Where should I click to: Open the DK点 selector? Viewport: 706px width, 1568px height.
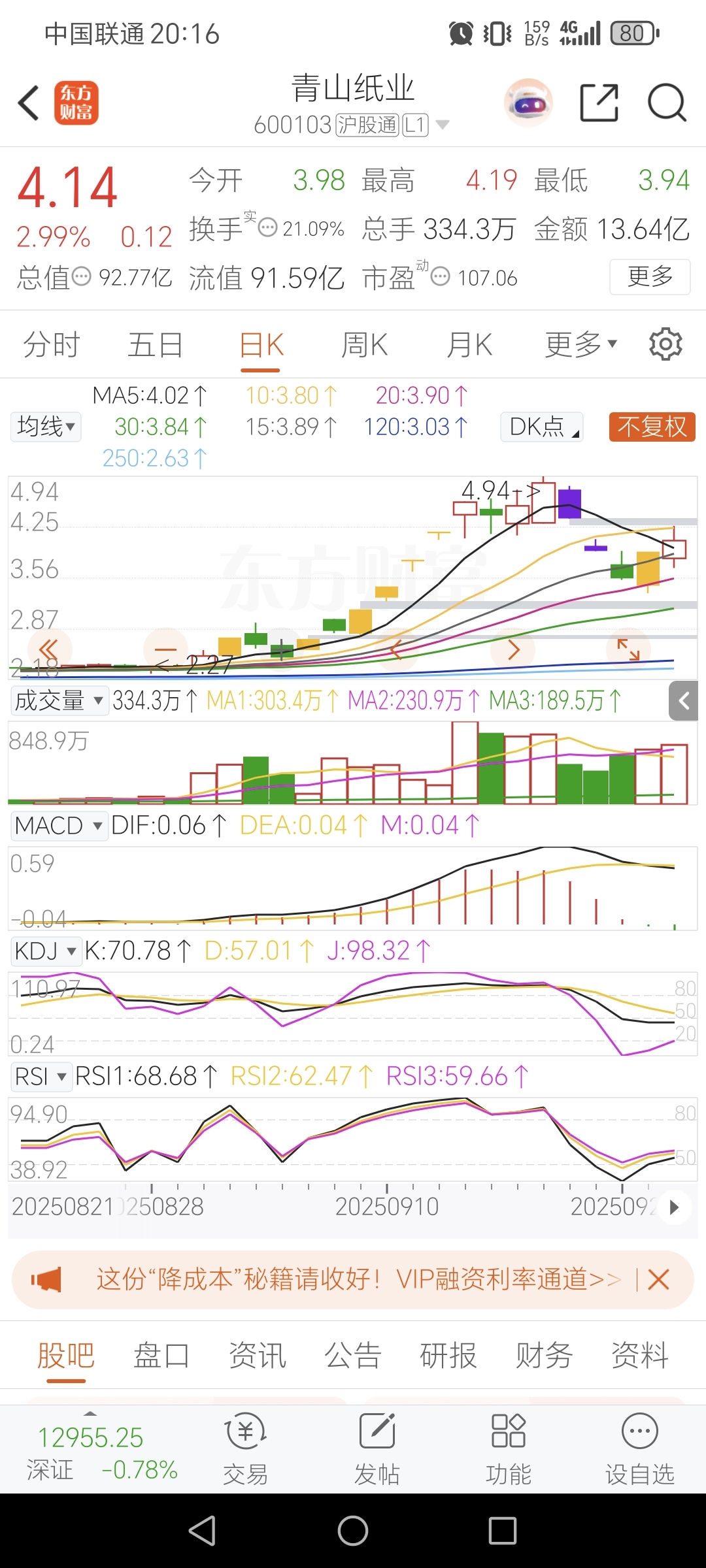[x=541, y=427]
